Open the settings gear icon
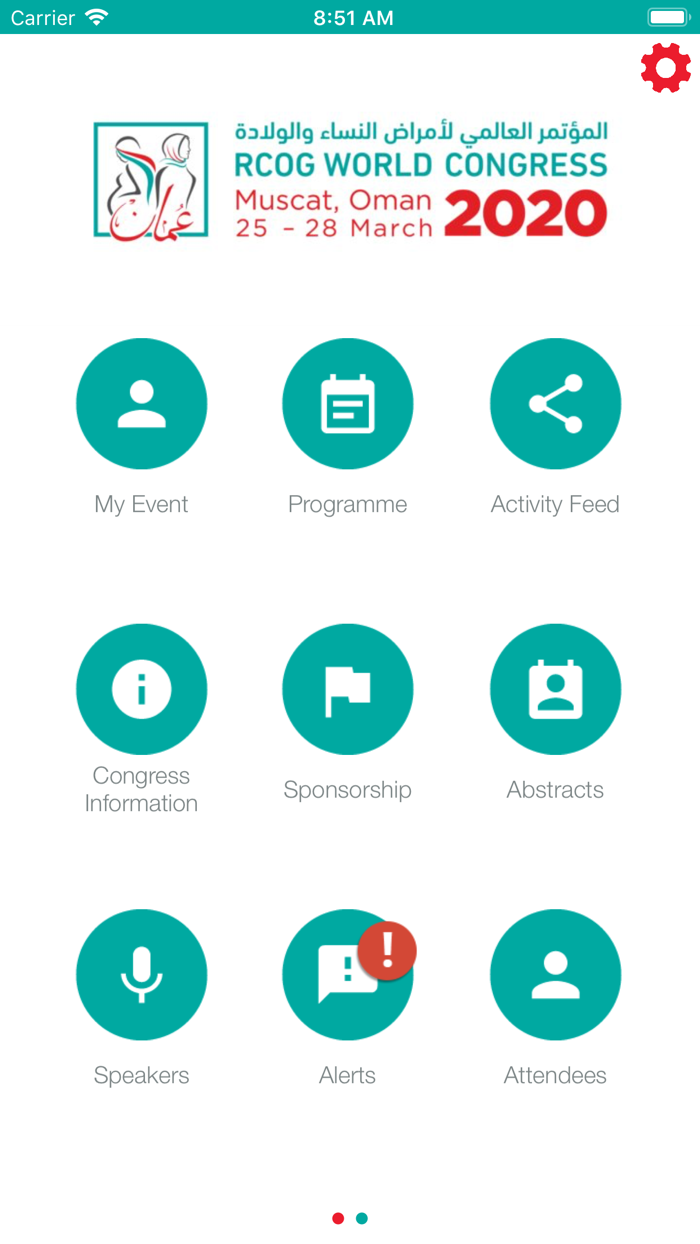This screenshot has width=700, height=1244. pyautogui.click(x=665, y=68)
